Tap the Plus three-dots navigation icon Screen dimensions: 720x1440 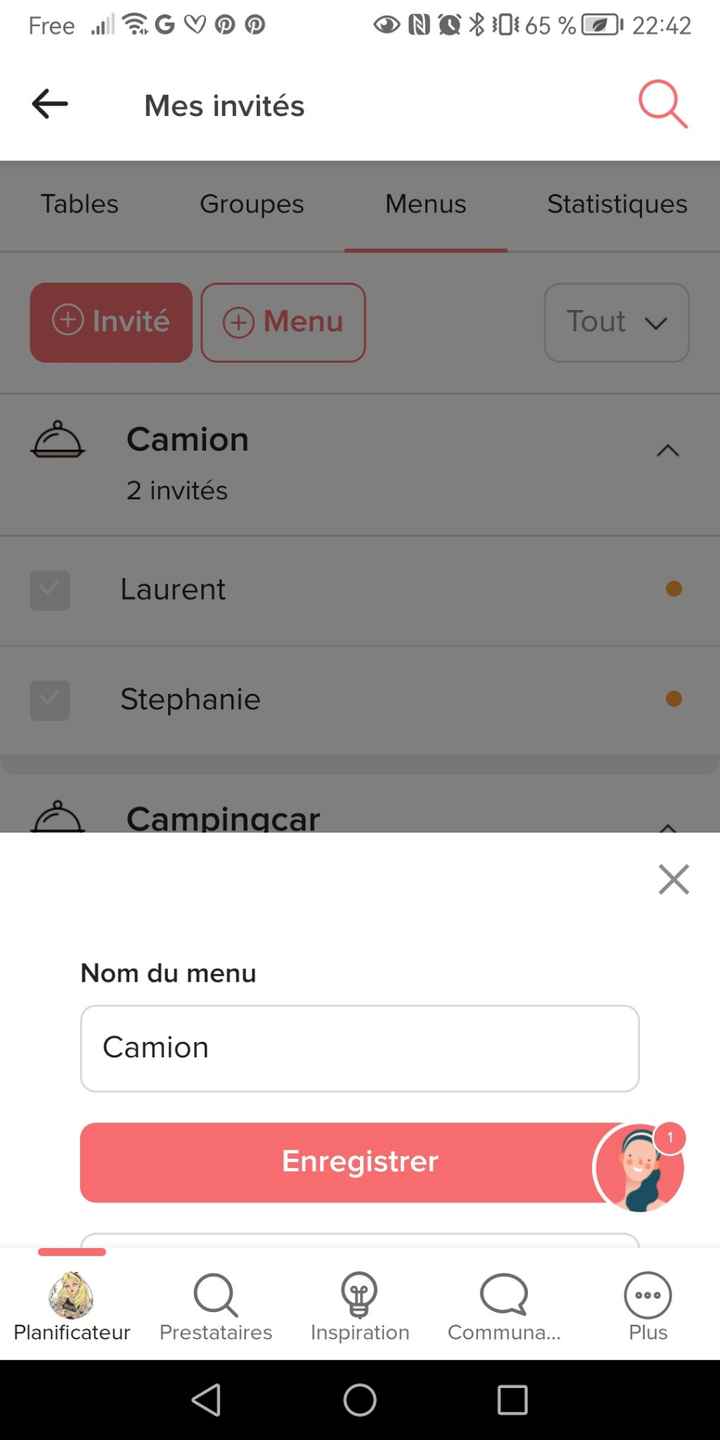click(x=646, y=1295)
